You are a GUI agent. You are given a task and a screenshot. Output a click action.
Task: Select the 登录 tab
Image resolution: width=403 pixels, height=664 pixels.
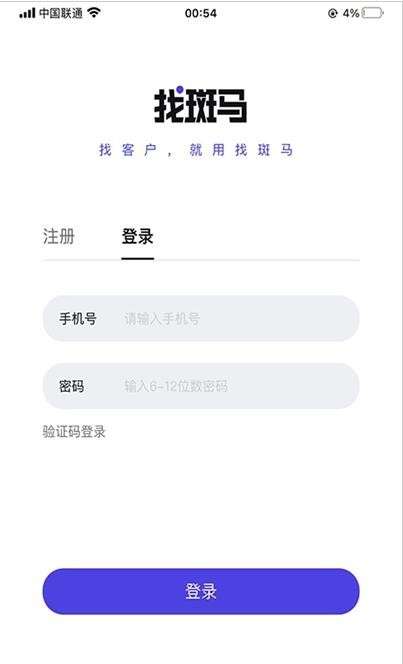coord(138,236)
